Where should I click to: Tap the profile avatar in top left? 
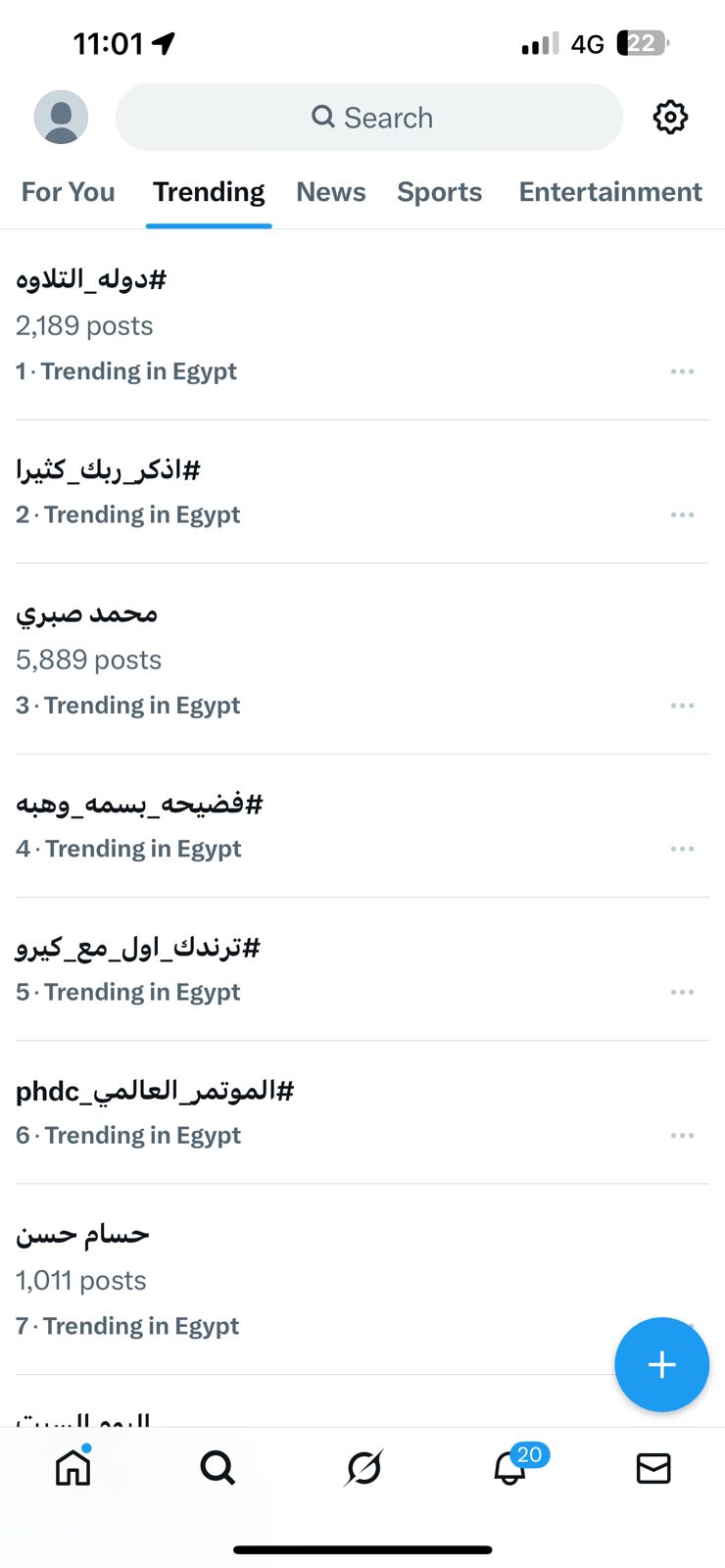pyautogui.click(x=61, y=117)
